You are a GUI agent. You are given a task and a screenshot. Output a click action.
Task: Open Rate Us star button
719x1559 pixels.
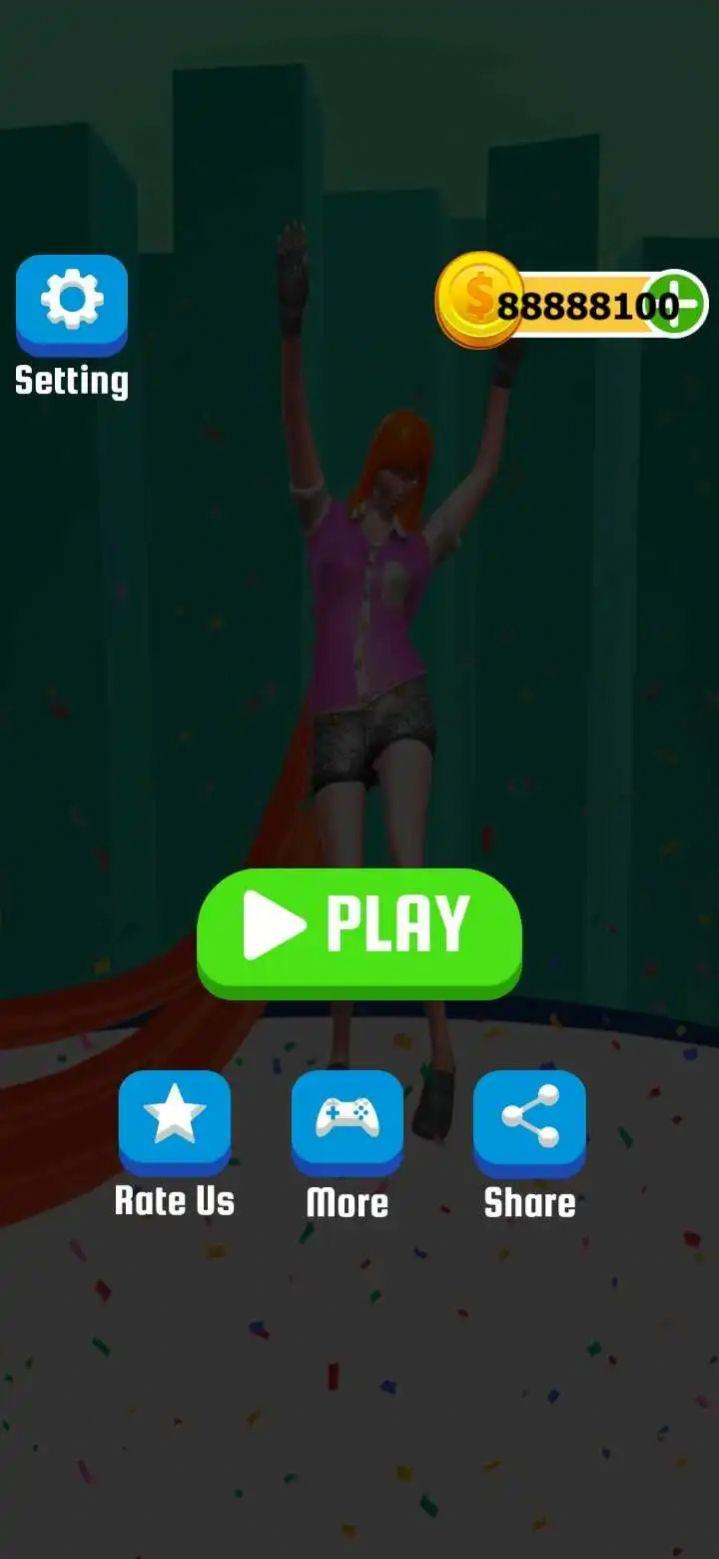(x=174, y=1121)
